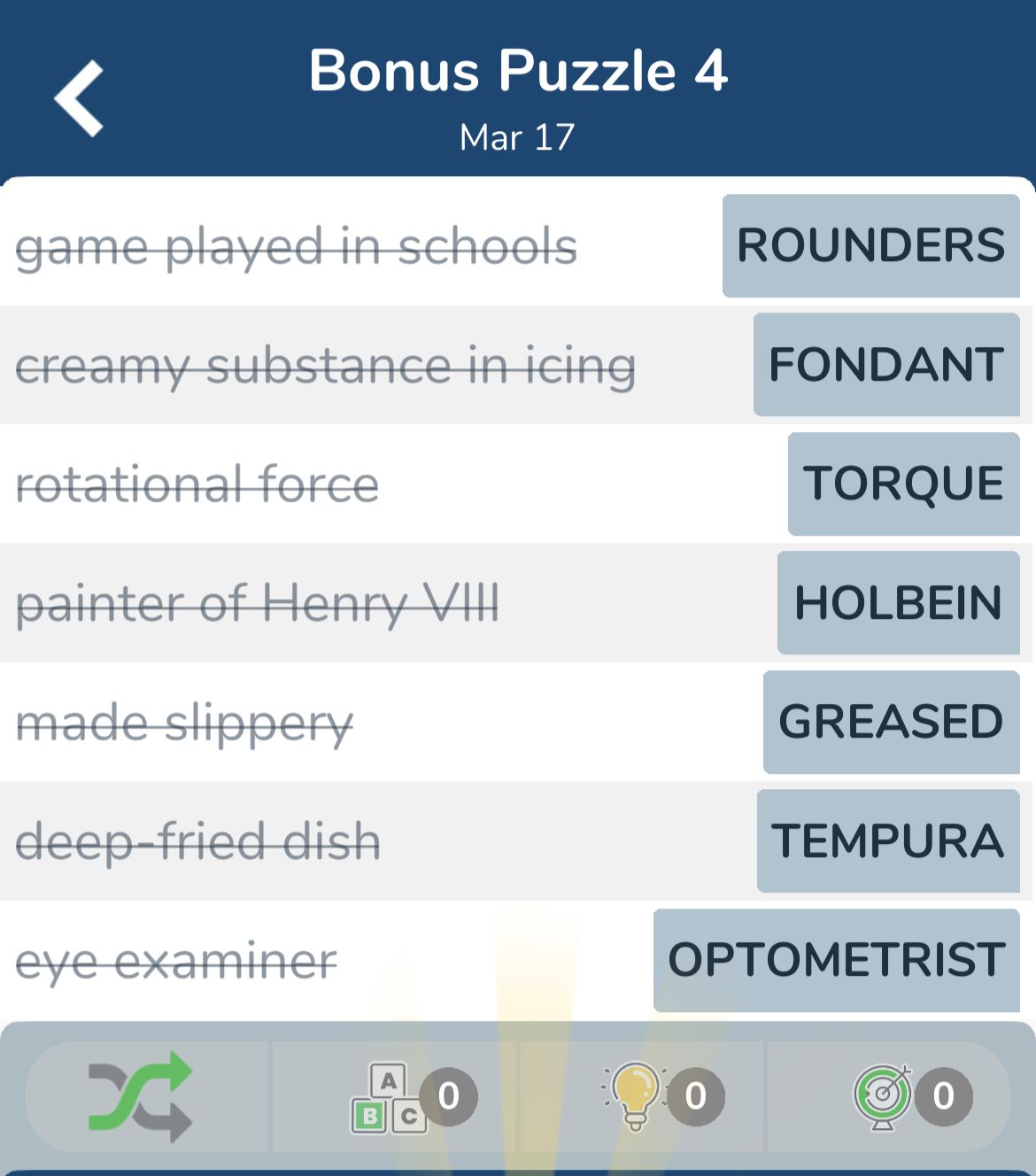The height and width of the screenshot is (1176, 1036).
Task: Select the ROUNDERS answer tile
Action: tap(871, 246)
